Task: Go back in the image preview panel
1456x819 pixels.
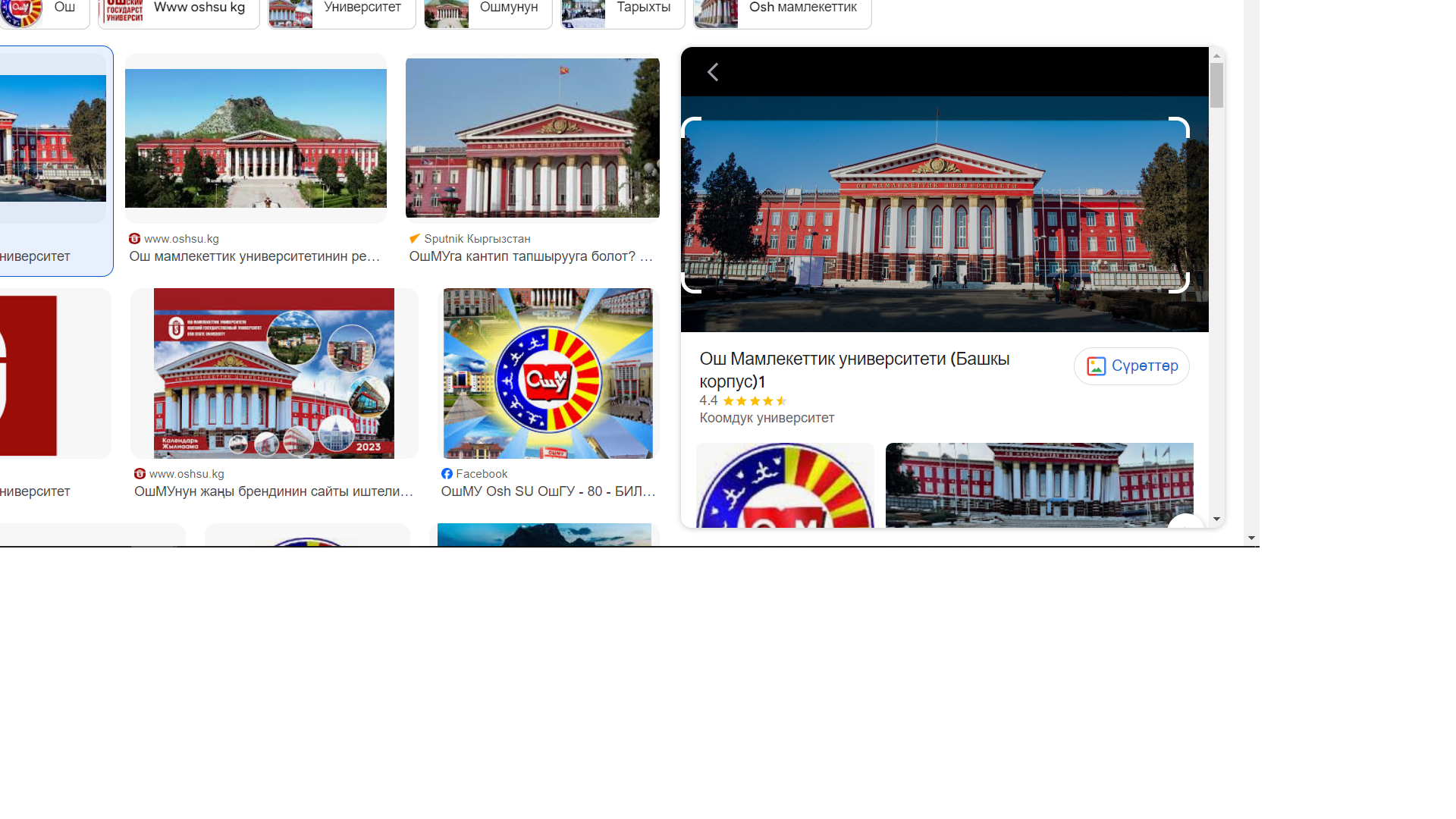Action: tap(712, 72)
